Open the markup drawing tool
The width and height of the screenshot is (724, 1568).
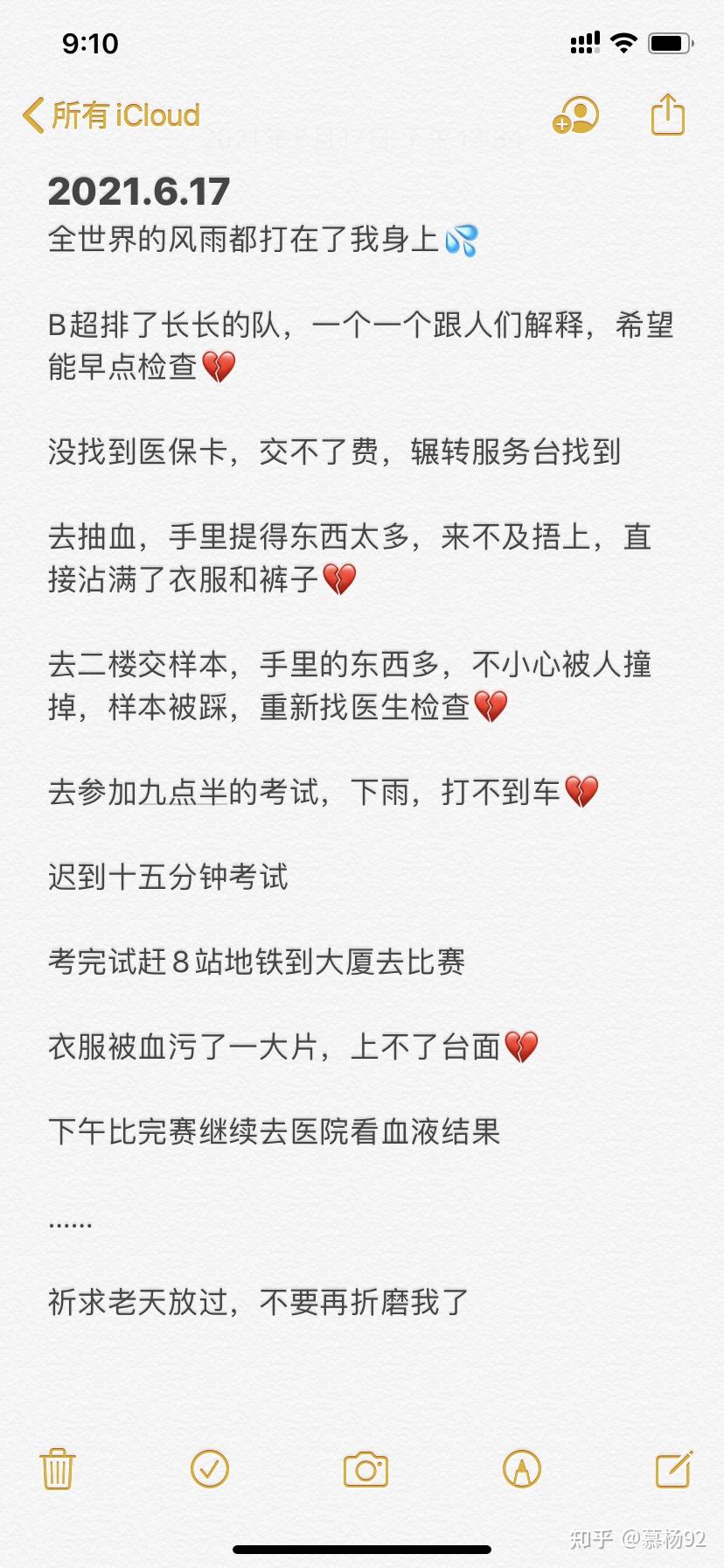(x=522, y=1469)
